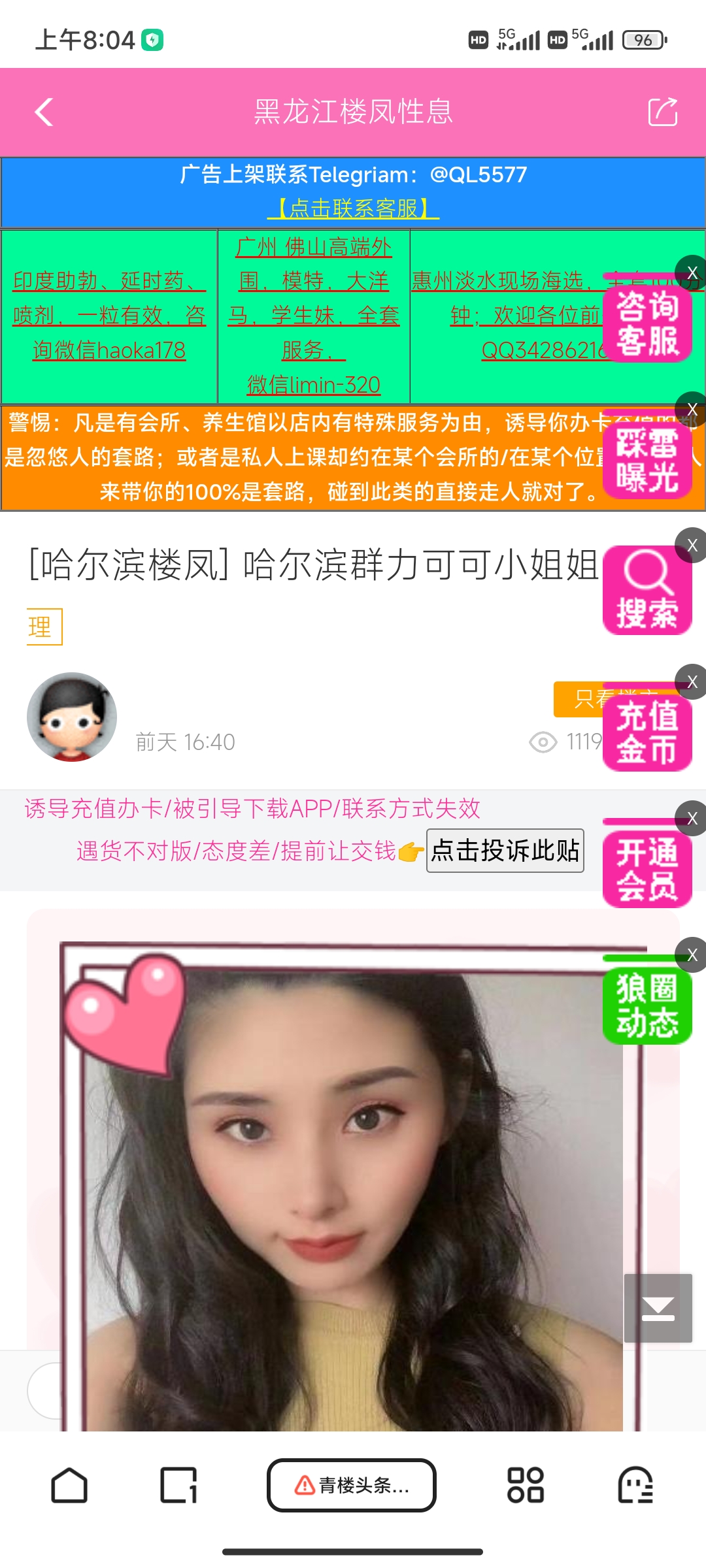The height and width of the screenshot is (1568, 706).
Task: Open the poster's avatar profile
Action: point(72,717)
